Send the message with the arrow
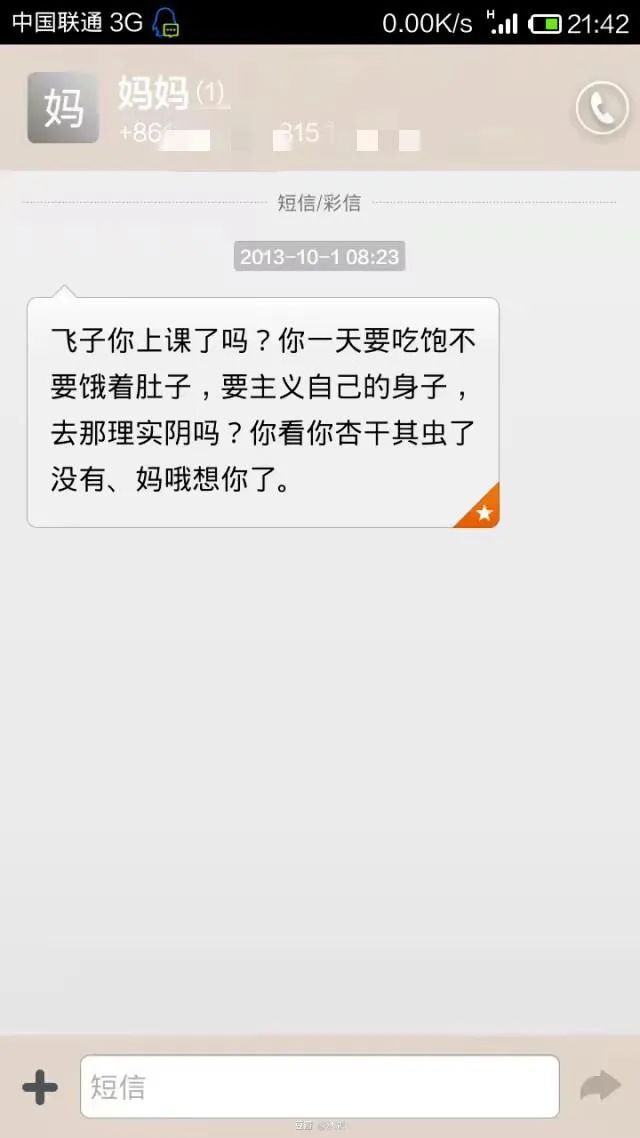This screenshot has height=1138, width=640. tap(600, 1086)
